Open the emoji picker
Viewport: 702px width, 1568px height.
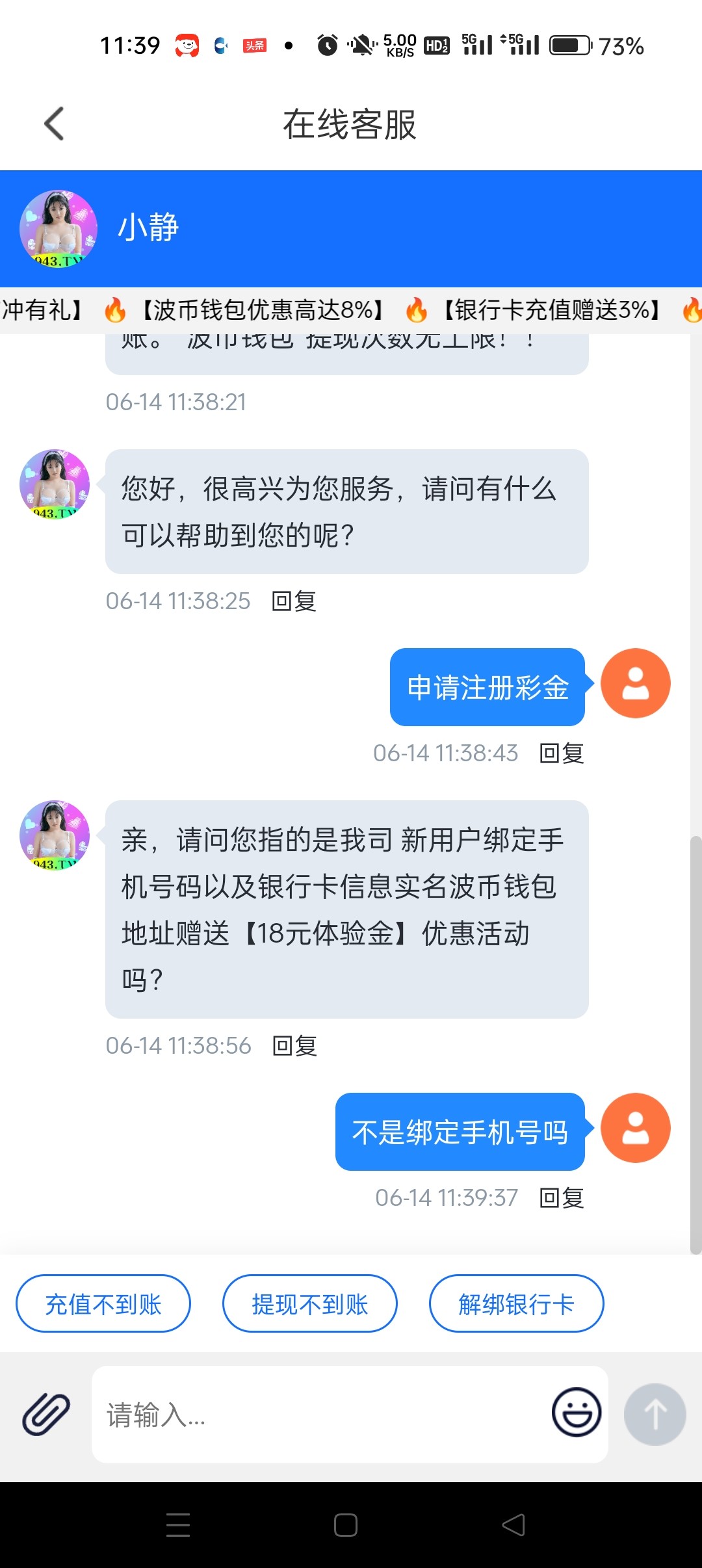576,1413
